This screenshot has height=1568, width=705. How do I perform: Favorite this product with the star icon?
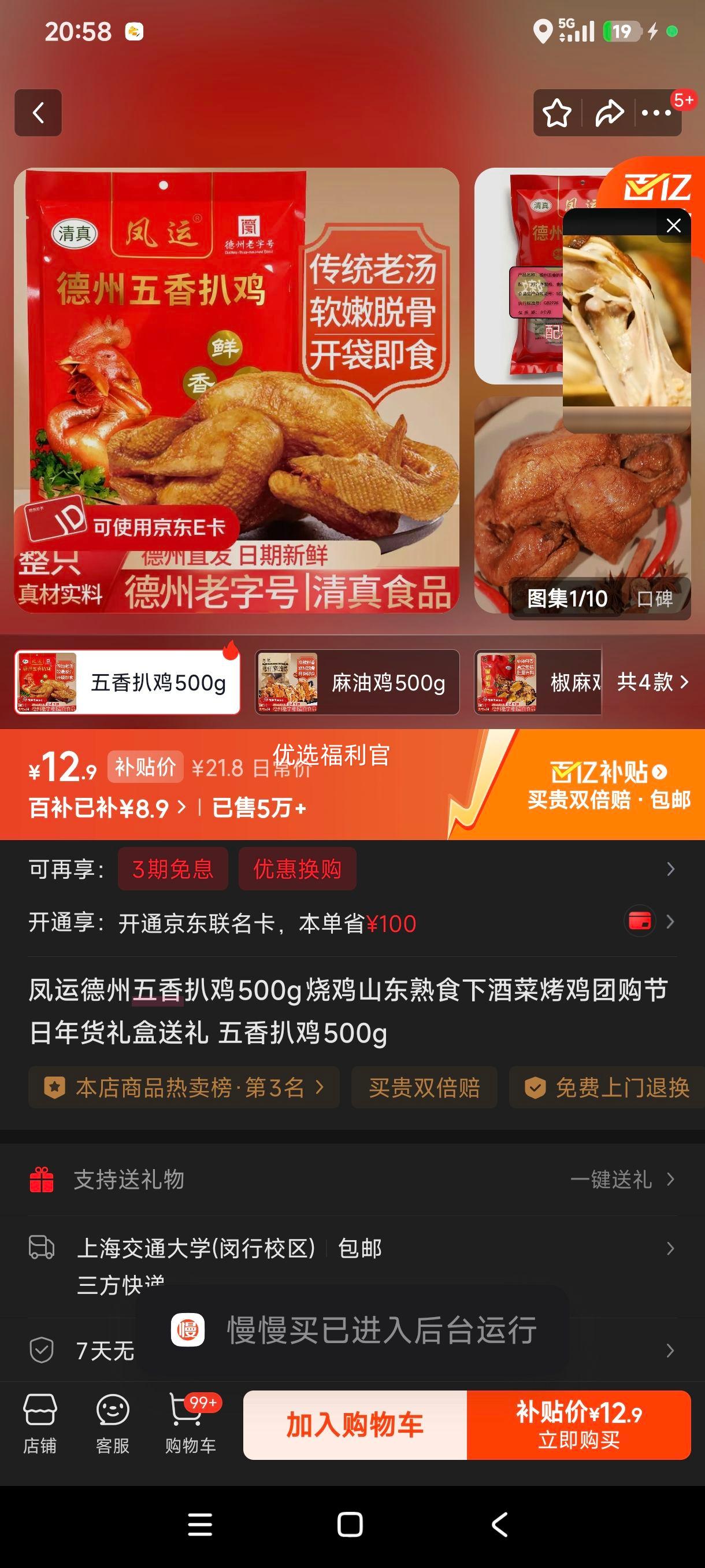(x=557, y=113)
